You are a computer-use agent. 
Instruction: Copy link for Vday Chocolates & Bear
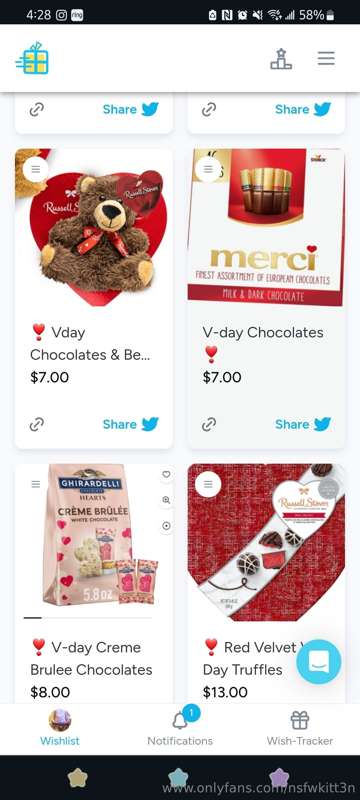[37, 424]
